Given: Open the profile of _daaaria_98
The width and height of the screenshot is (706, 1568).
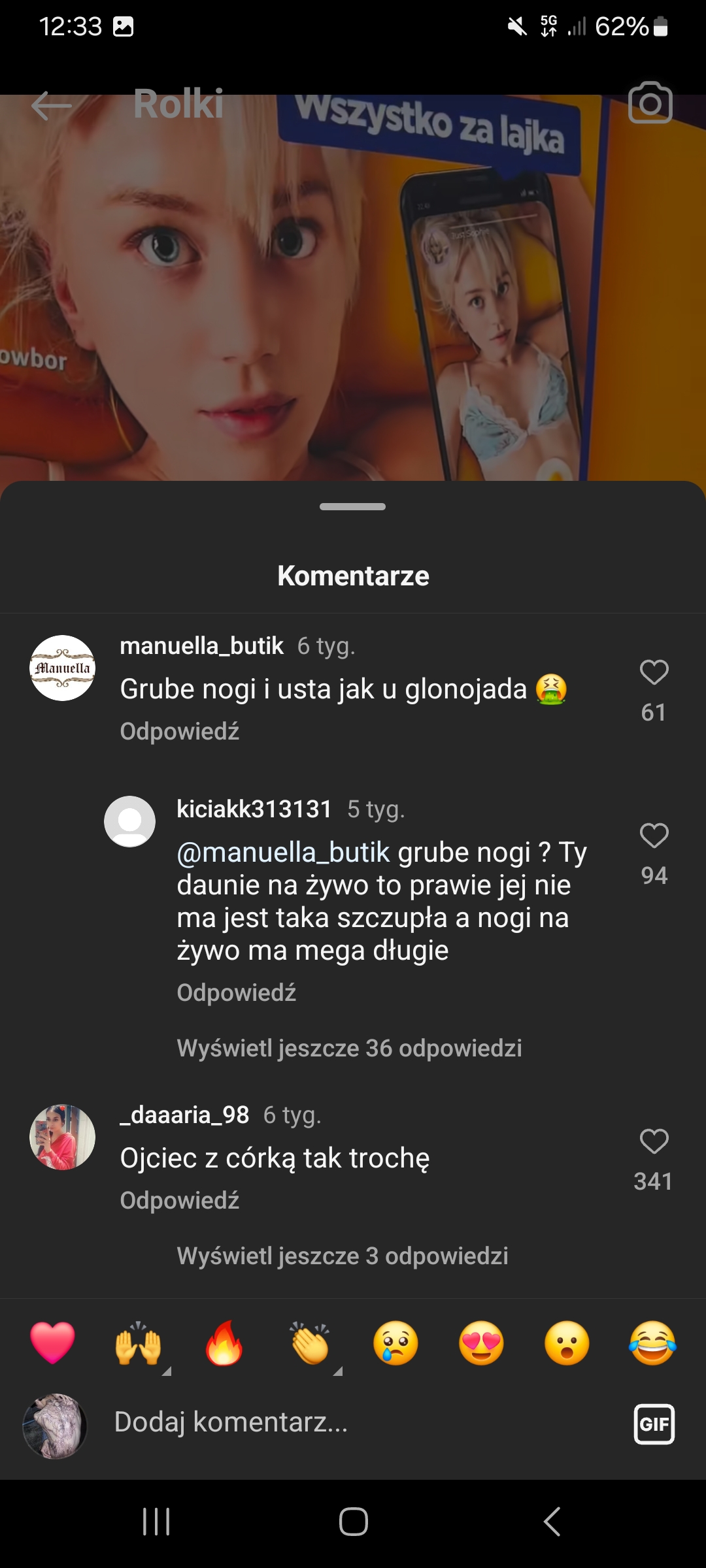Looking at the screenshot, I should [63, 1137].
